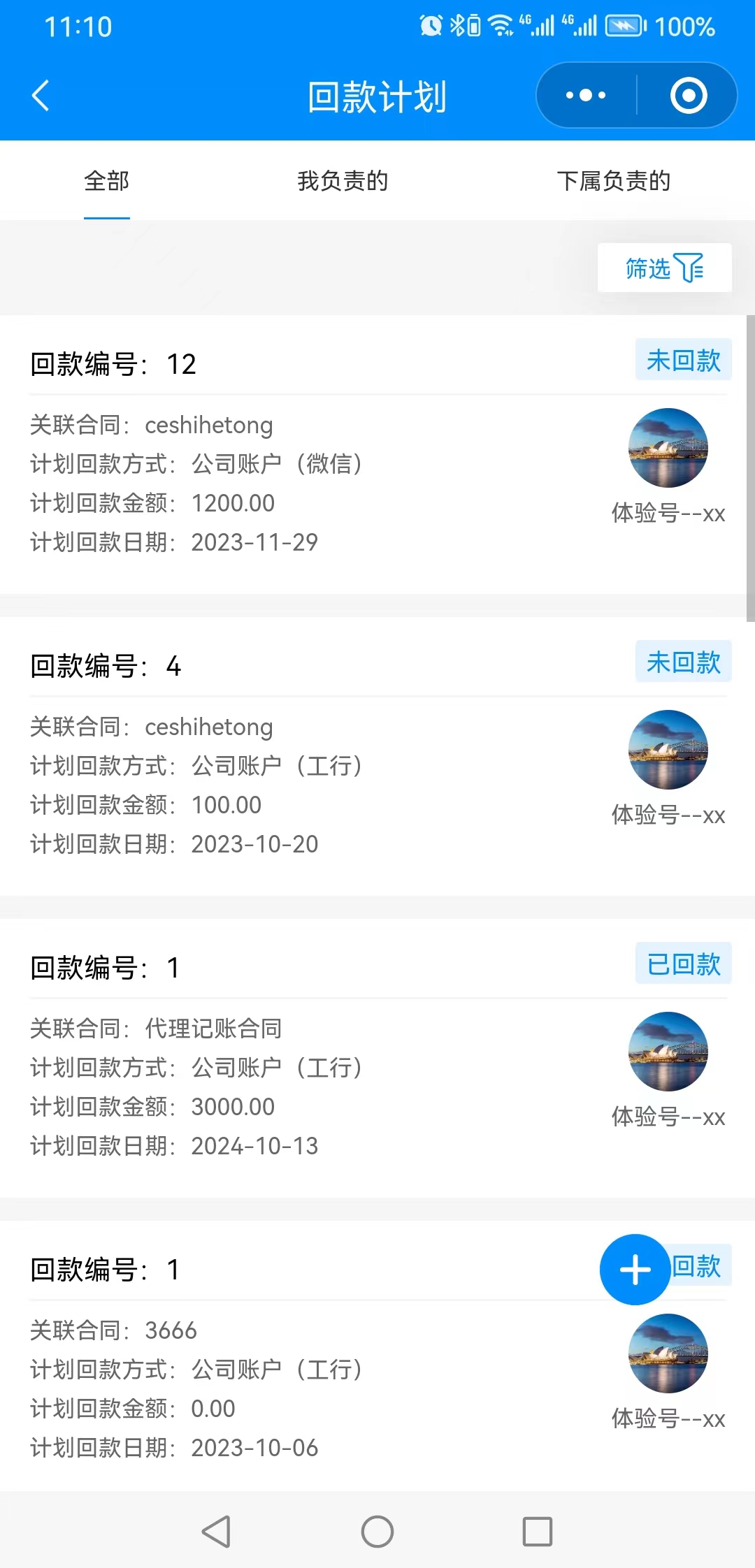This screenshot has width=755, height=1568.
Task: Open the mini program more options menu
Action: click(x=586, y=96)
